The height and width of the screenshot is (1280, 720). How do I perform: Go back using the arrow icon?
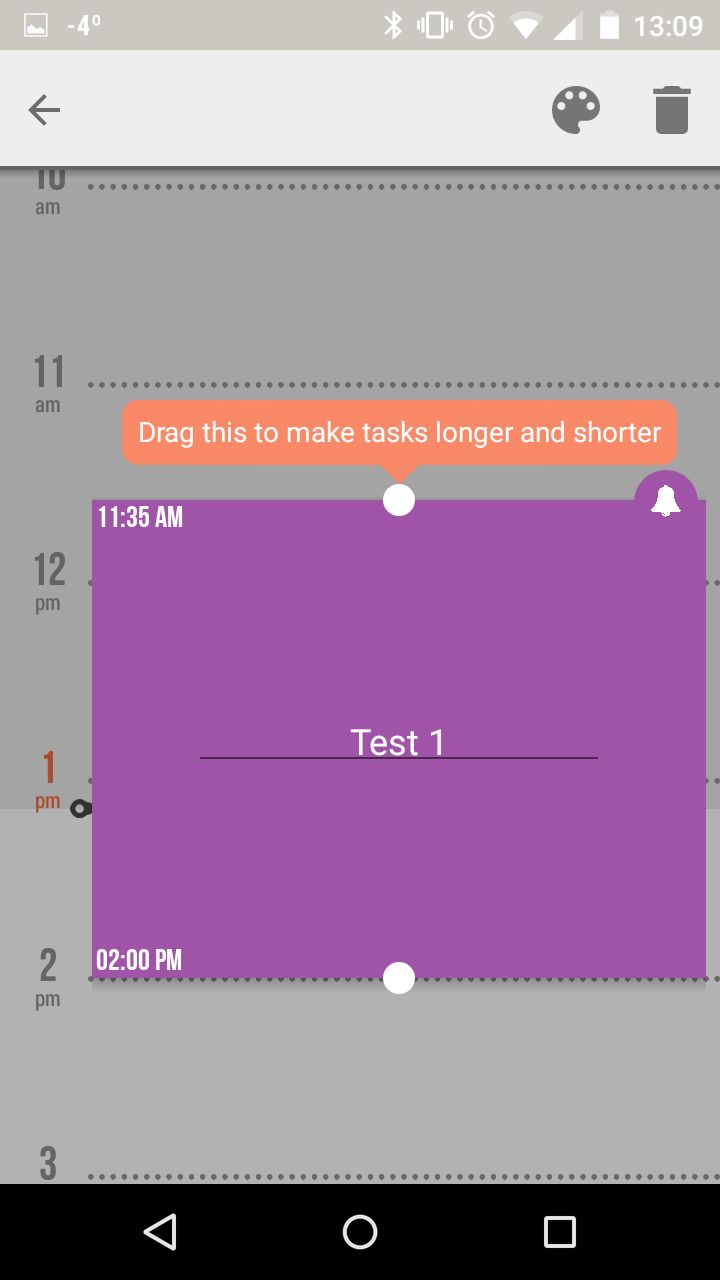[x=44, y=110]
